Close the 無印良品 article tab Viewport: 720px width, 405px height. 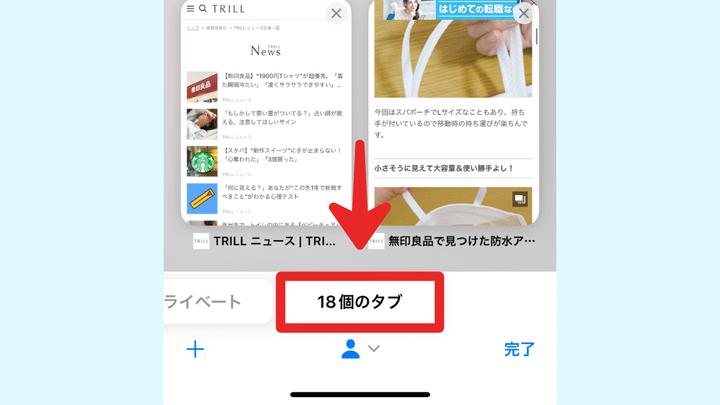(524, 14)
